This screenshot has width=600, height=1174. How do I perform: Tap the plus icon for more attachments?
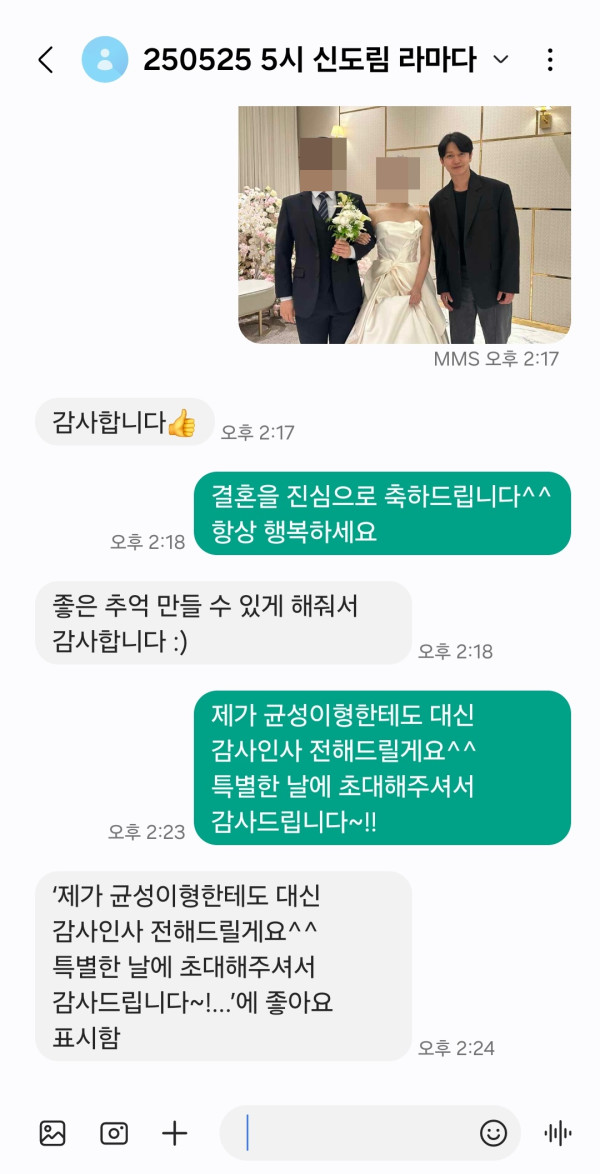tap(175, 1133)
